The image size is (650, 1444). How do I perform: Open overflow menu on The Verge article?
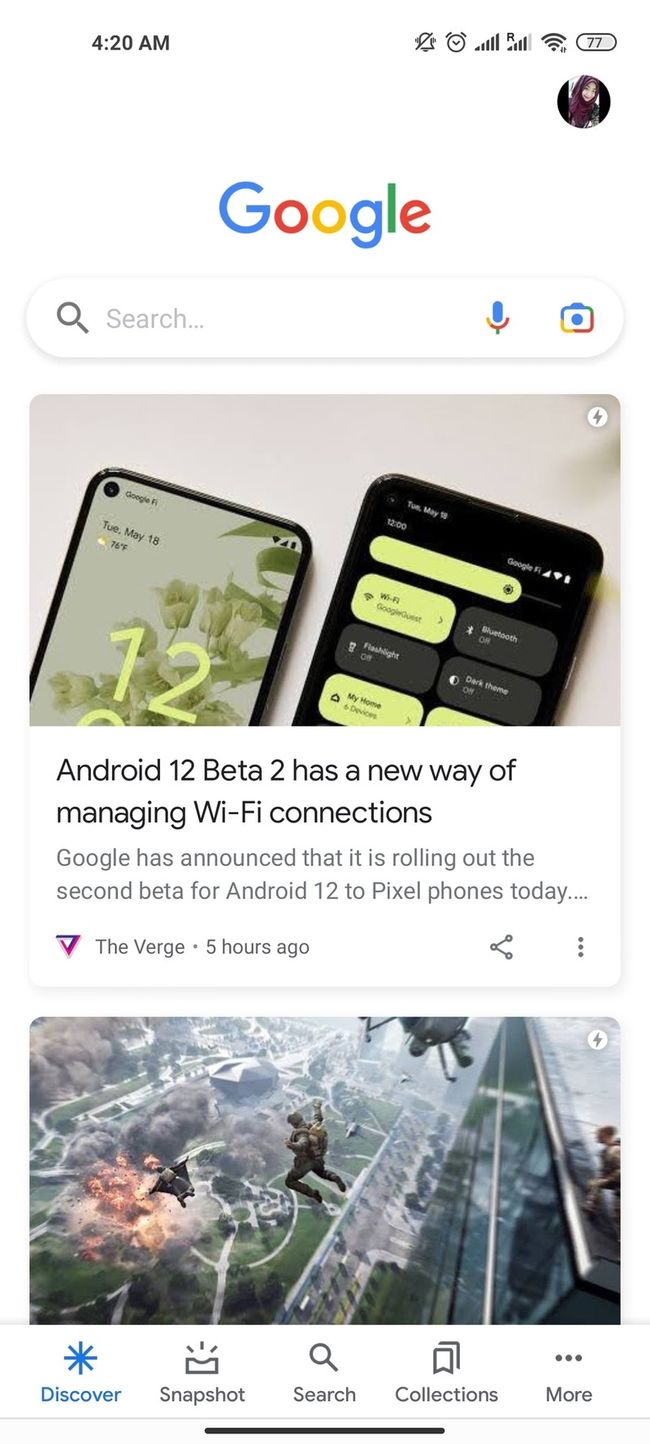click(580, 947)
